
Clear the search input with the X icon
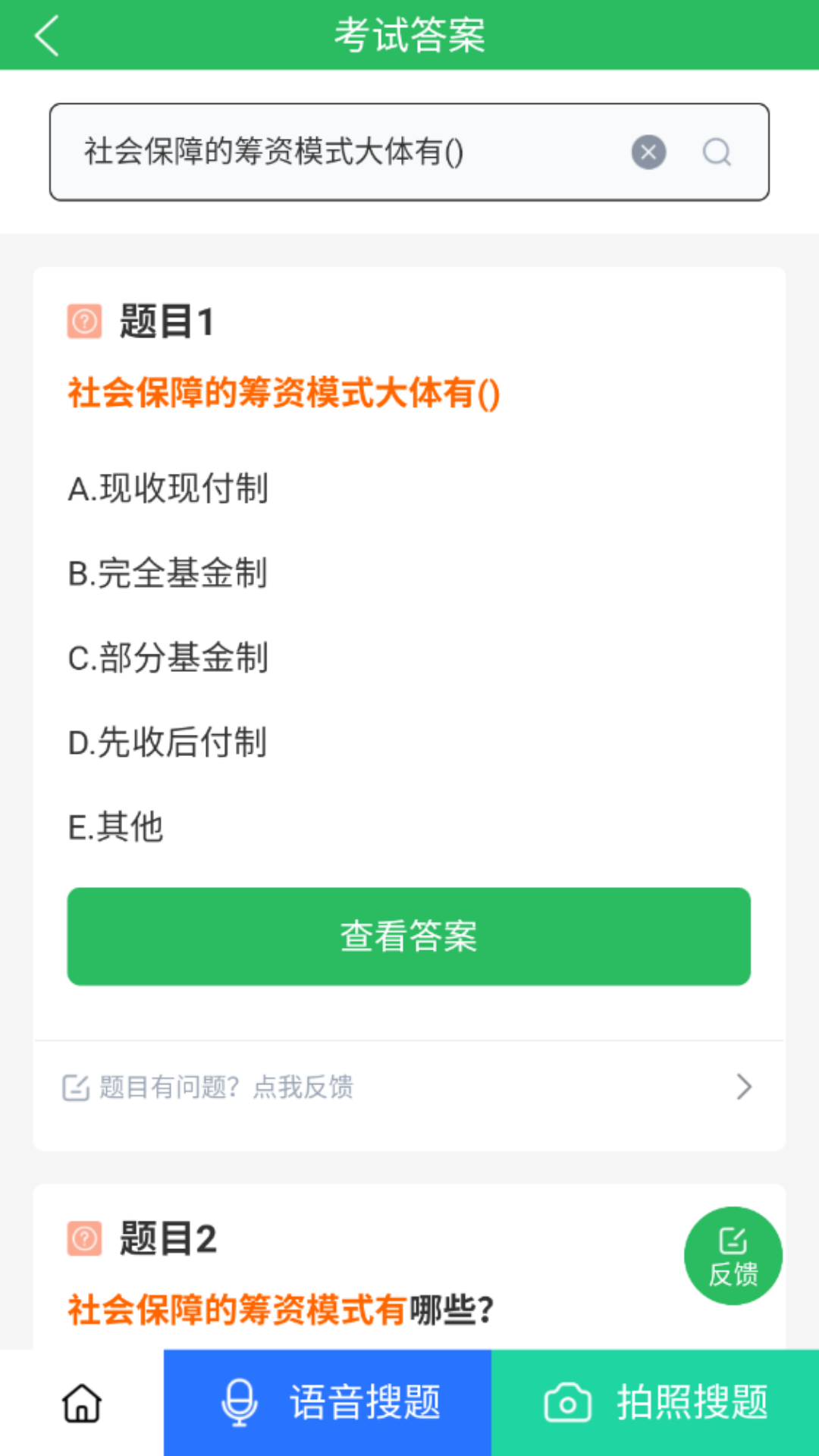(x=648, y=152)
